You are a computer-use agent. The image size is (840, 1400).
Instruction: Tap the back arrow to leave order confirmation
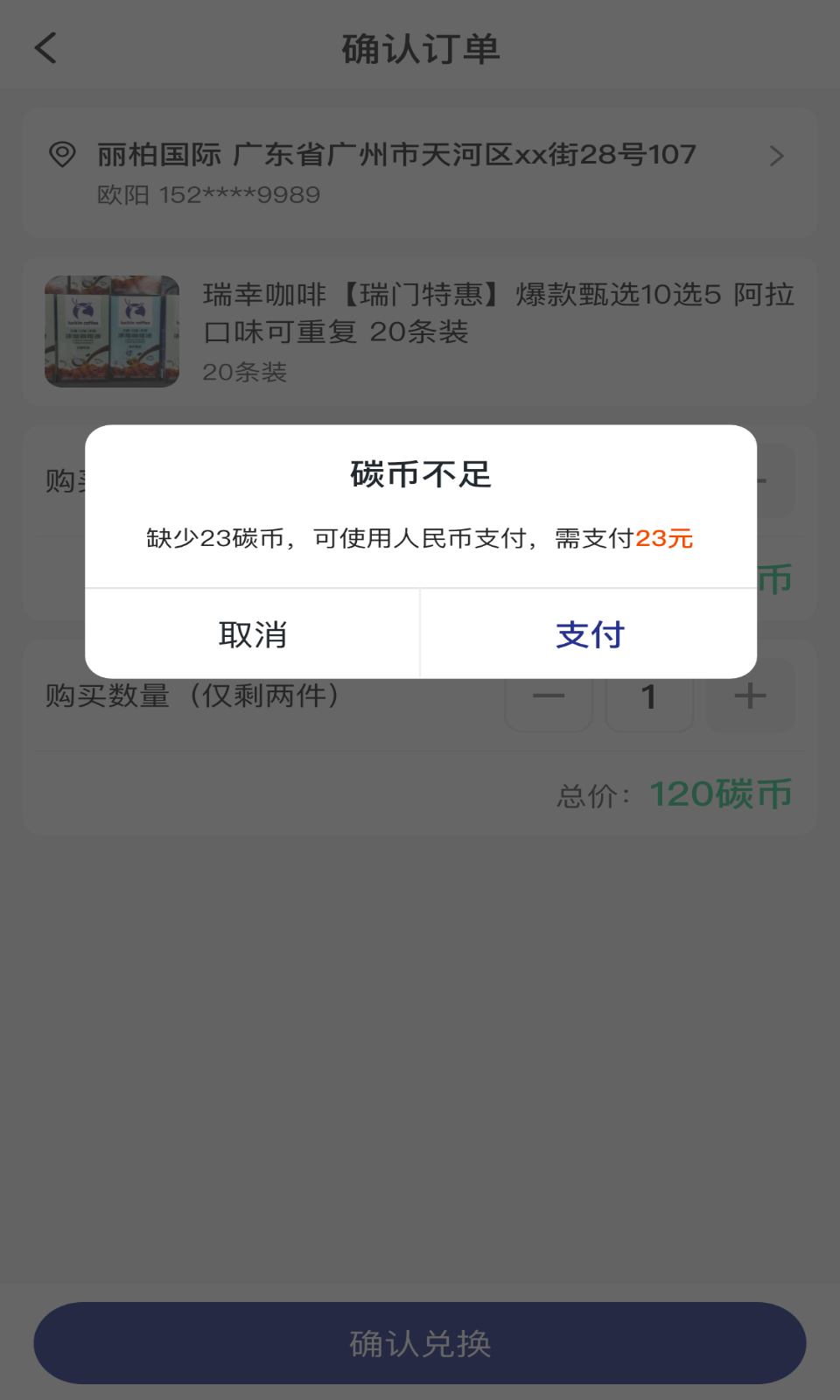45,48
